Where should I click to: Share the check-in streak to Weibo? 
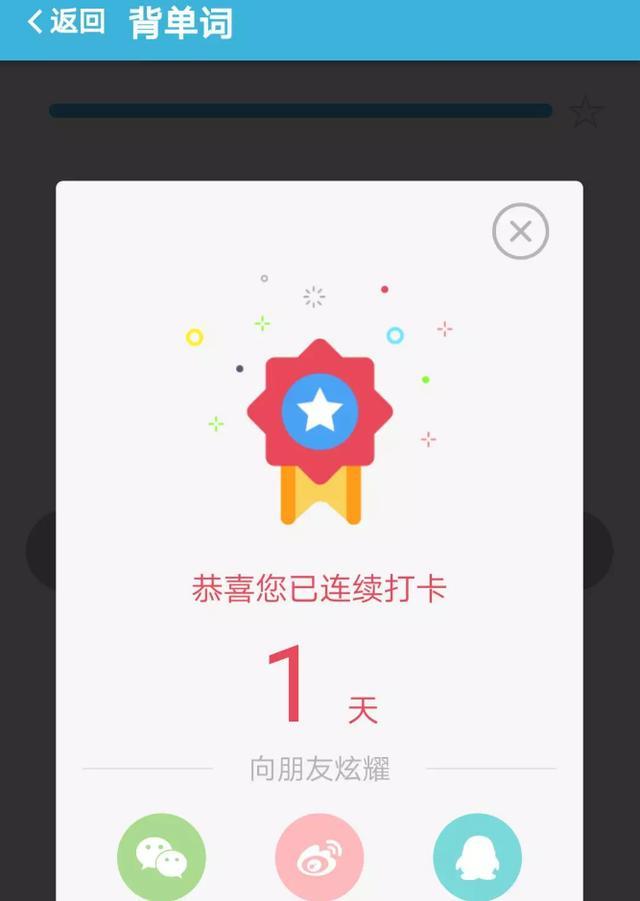(x=319, y=857)
